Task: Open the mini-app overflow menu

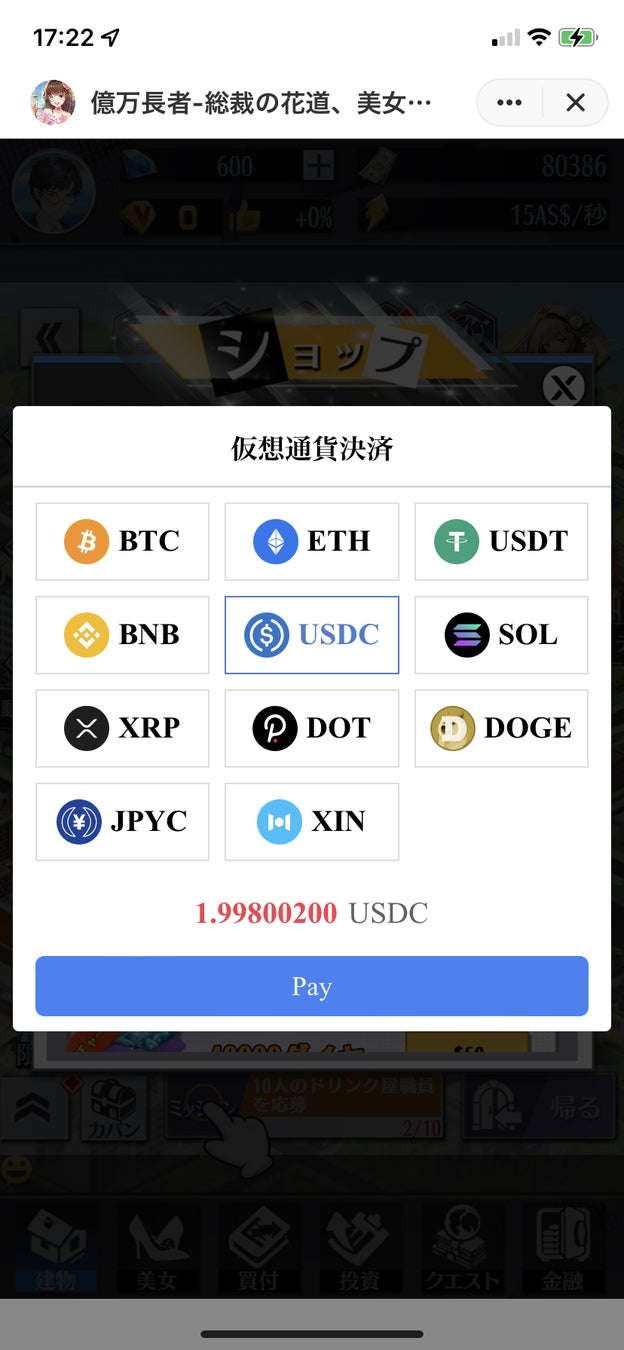Action: tap(510, 102)
